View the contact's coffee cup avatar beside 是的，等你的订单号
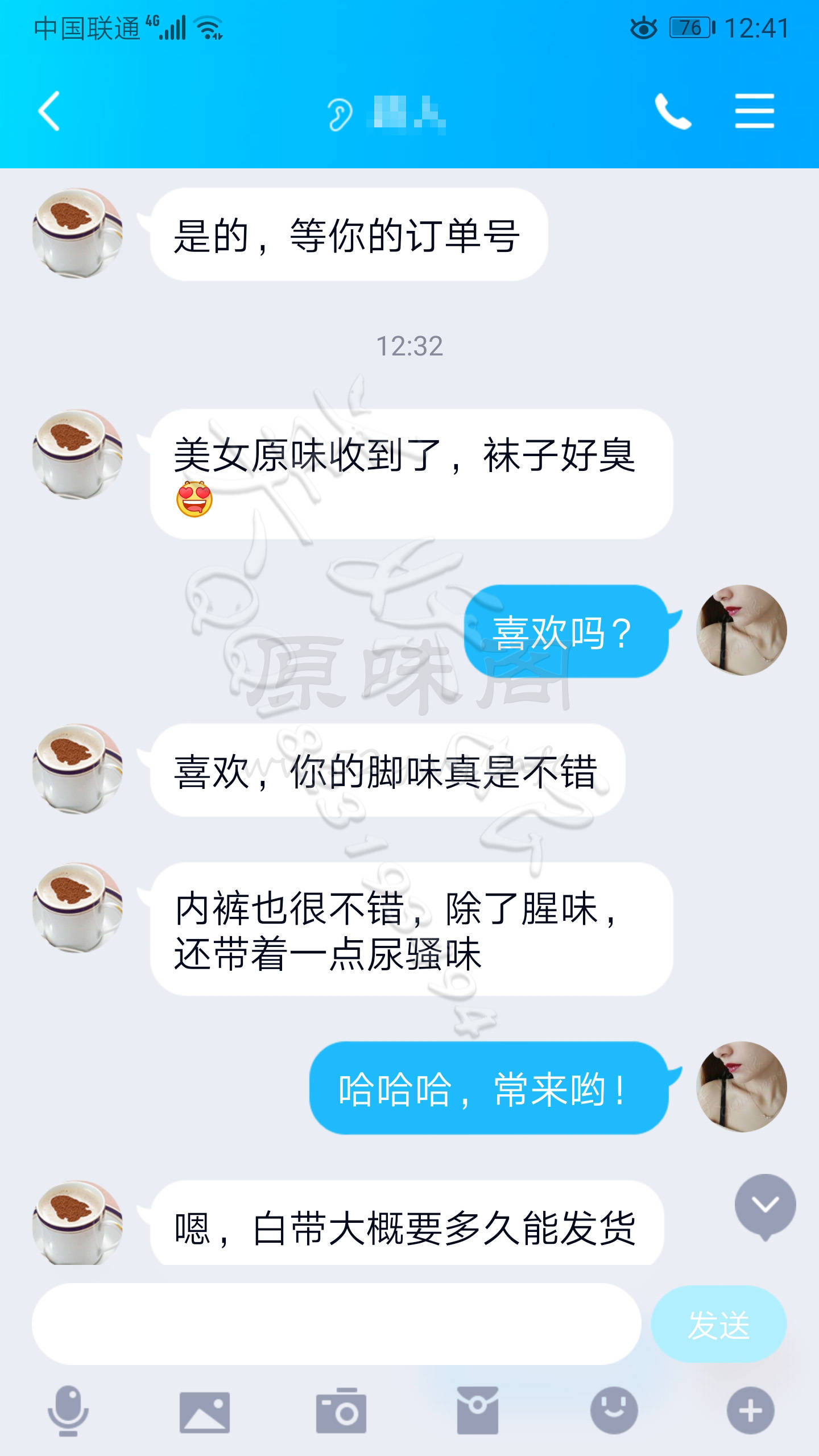The width and height of the screenshot is (819, 1456). pyautogui.click(x=78, y=233)
